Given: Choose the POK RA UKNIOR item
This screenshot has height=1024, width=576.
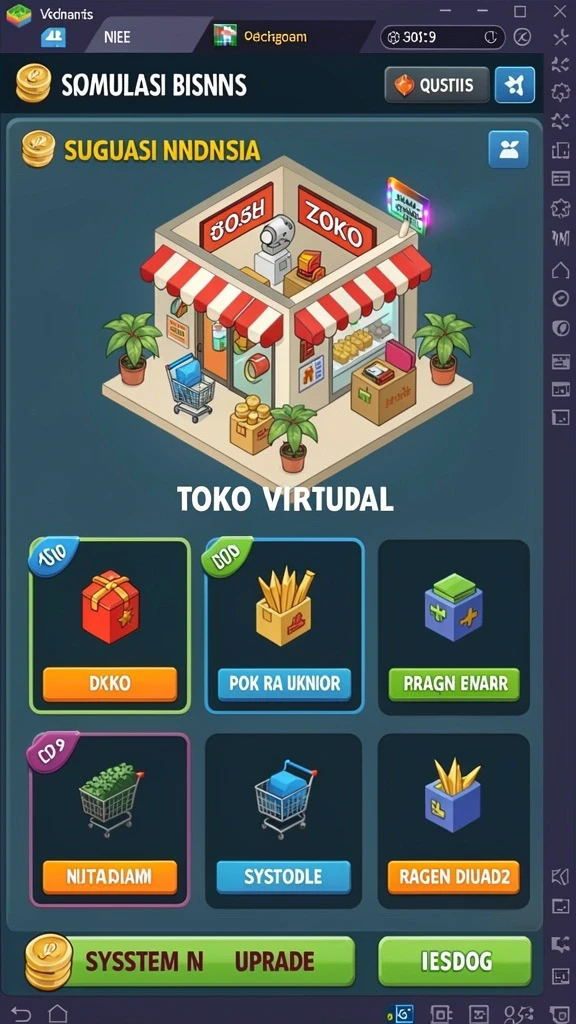Looking at the screenshot, I should click(284, 626).
